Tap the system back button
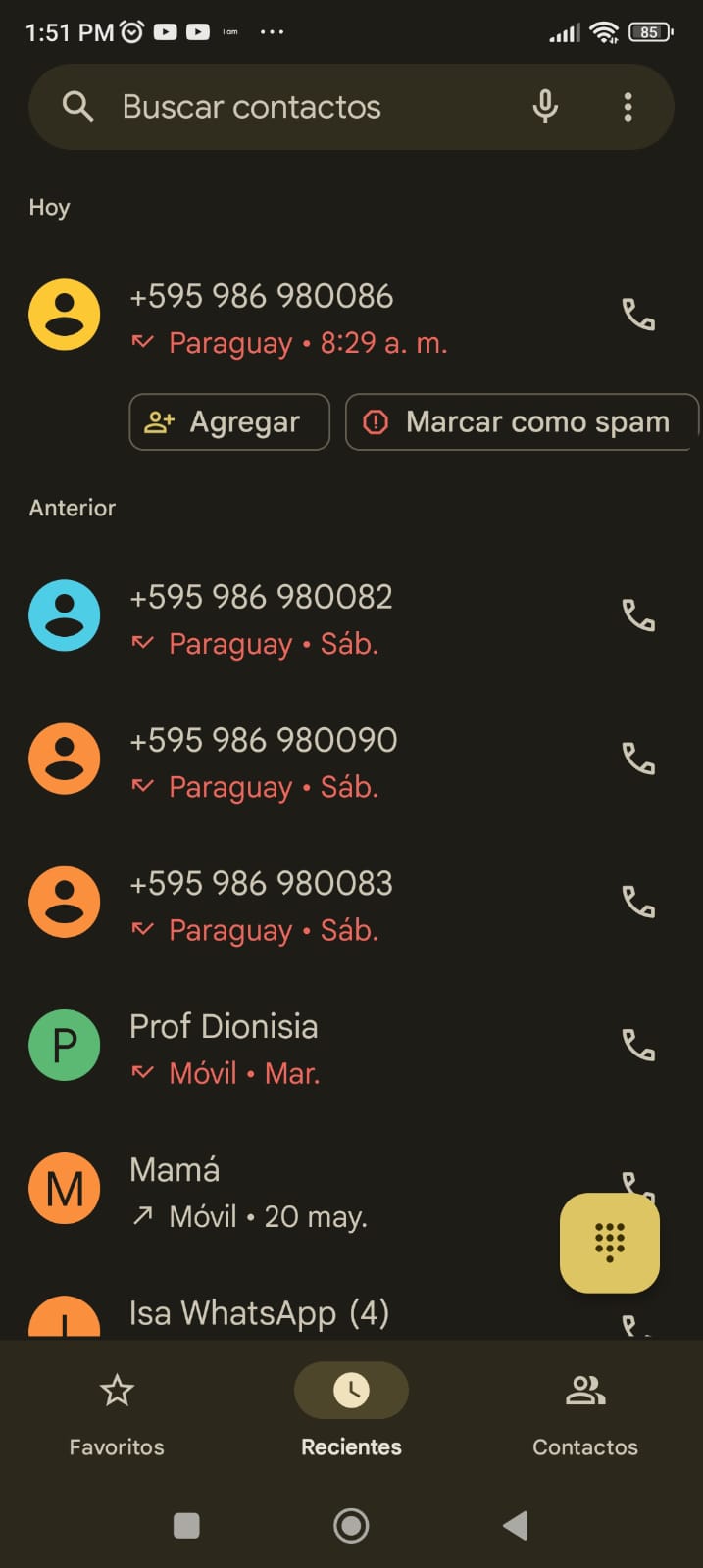Screen dimensions: 703x1568 pos(516,1526)
